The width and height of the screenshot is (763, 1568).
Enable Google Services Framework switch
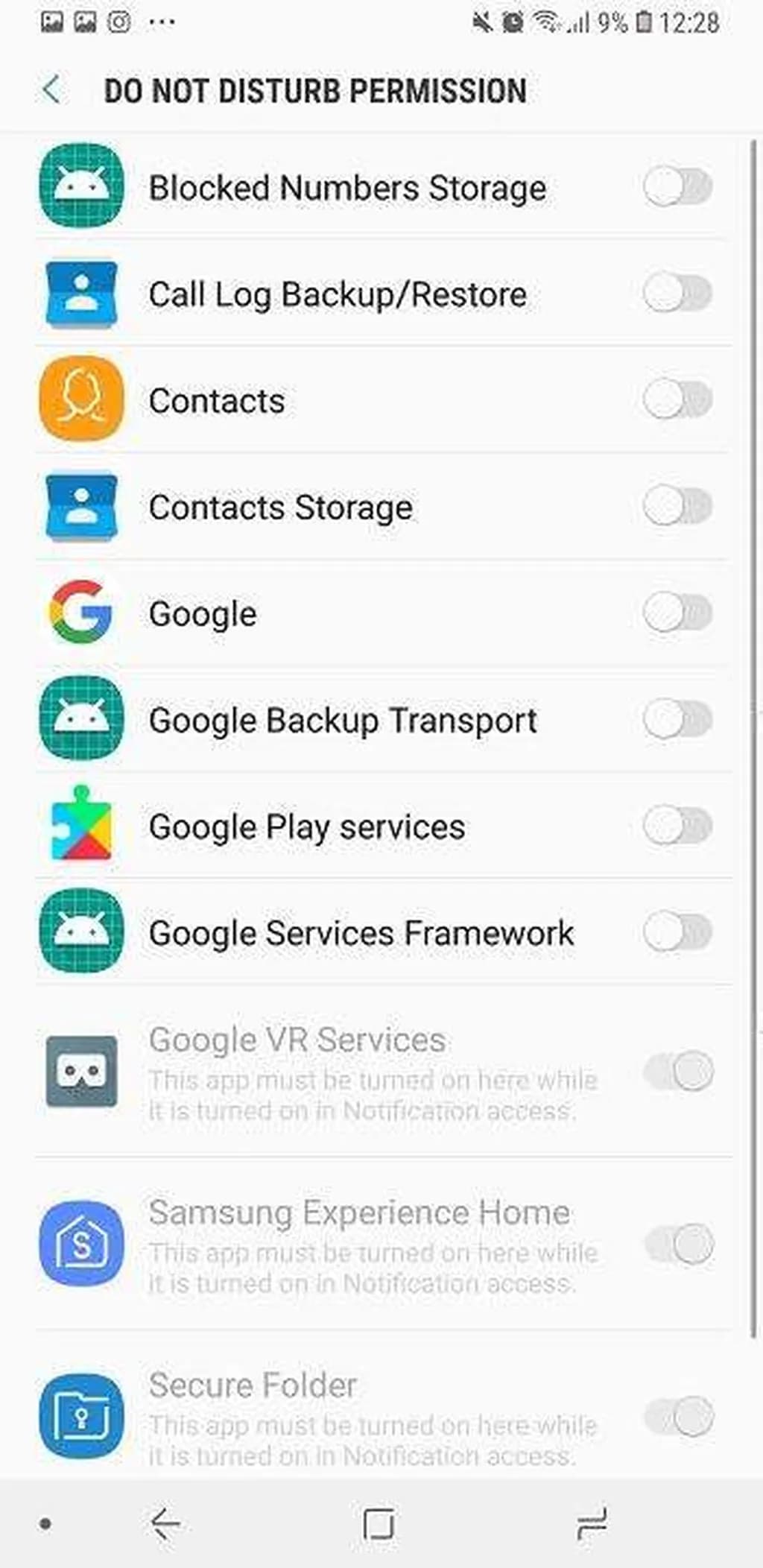677,932
